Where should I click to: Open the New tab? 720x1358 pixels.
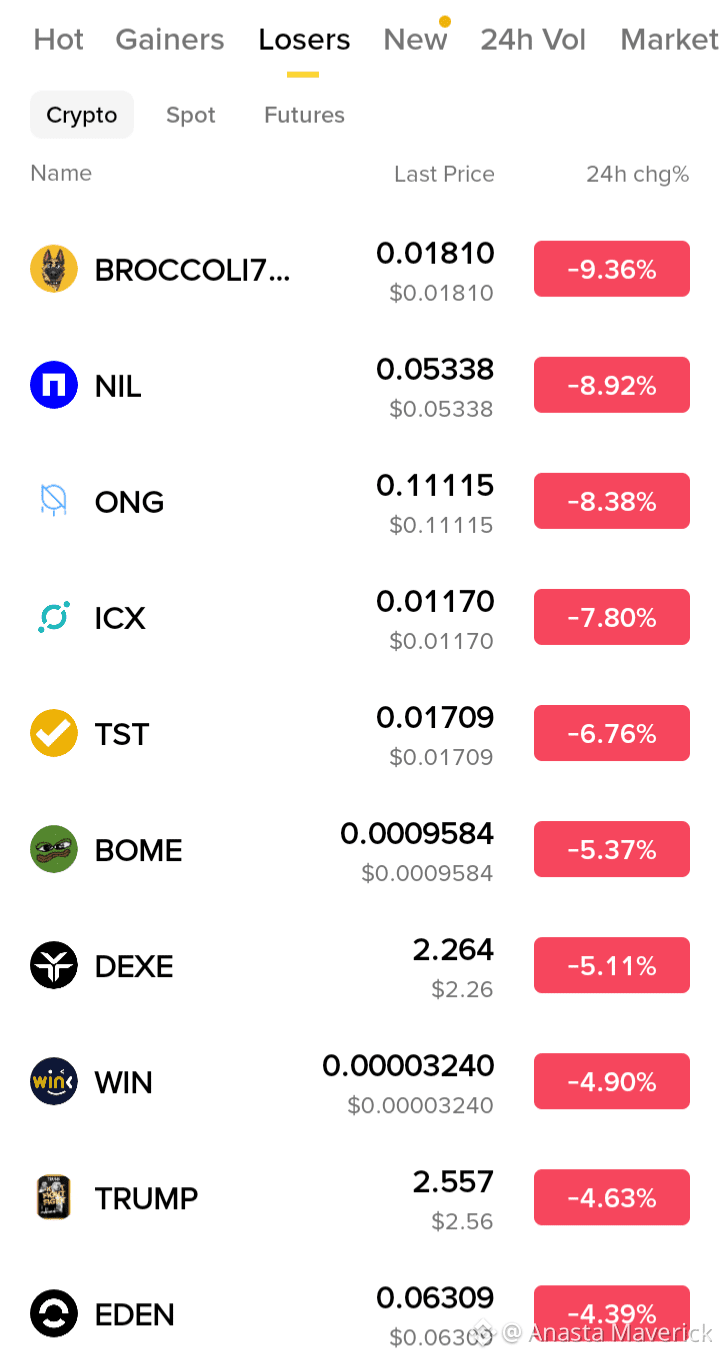click(x=415, y=40)
